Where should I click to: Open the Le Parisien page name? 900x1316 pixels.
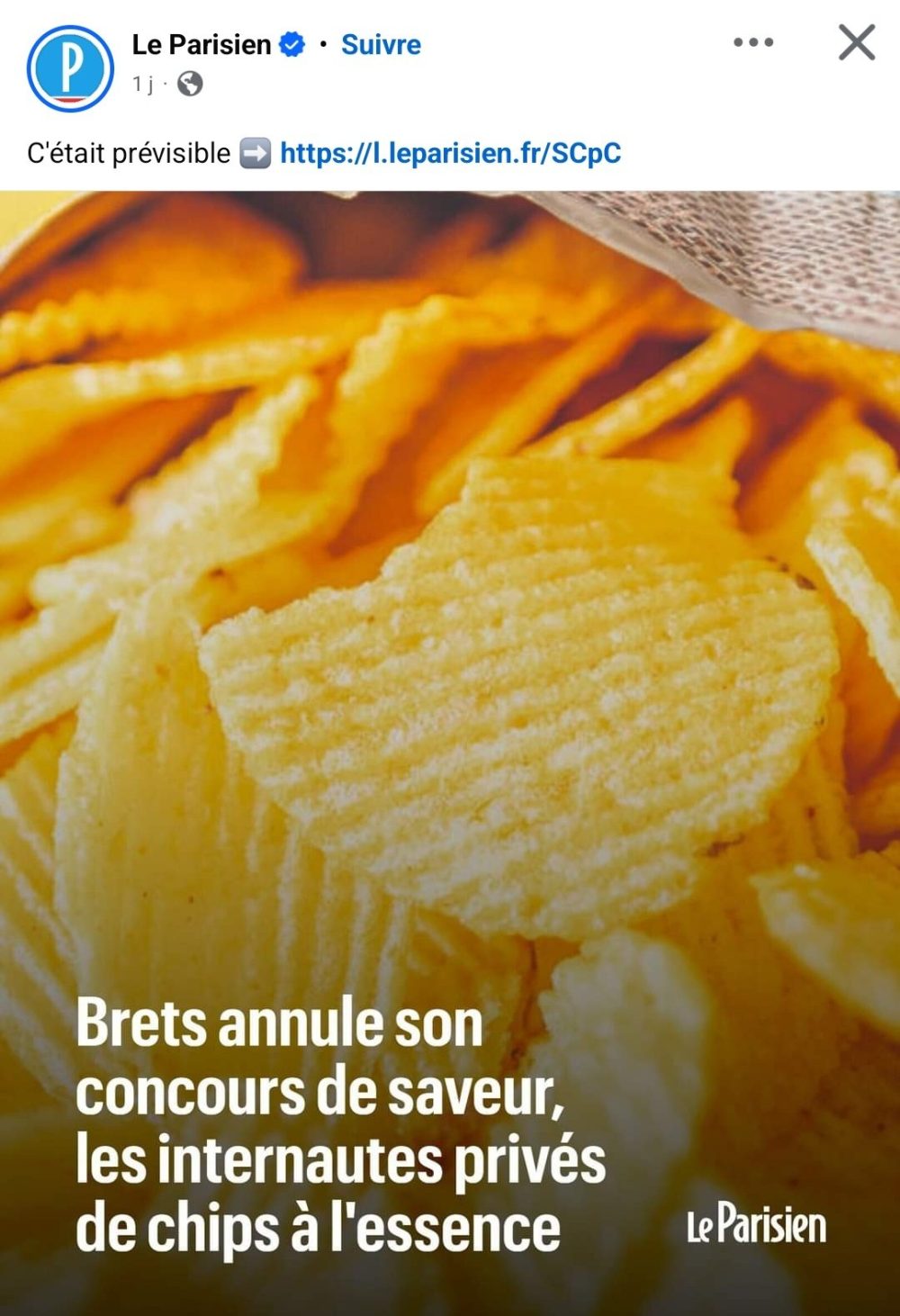pyautogui.click(x=202, y=44)
